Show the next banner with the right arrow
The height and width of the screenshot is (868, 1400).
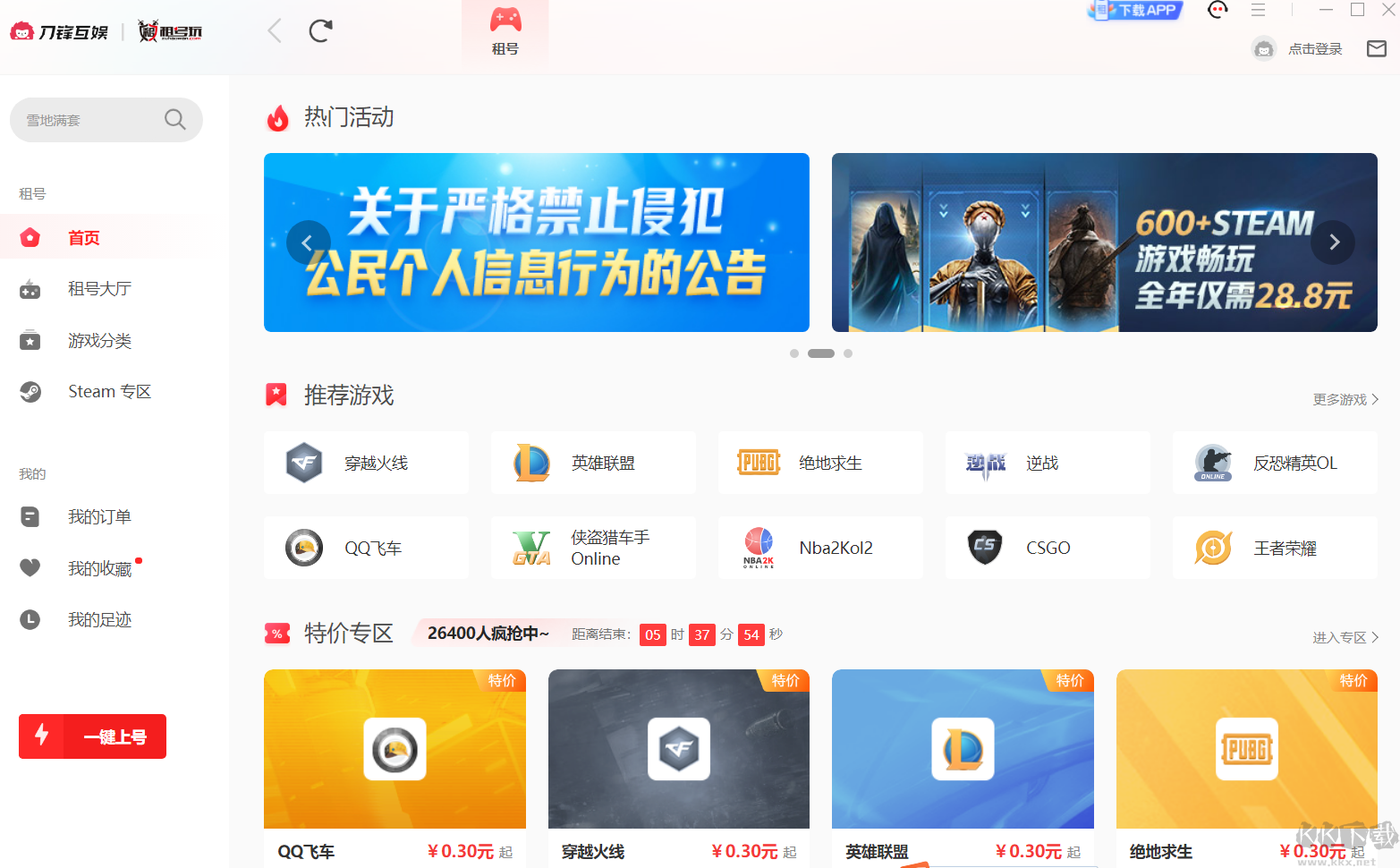tap(1334, 243)
